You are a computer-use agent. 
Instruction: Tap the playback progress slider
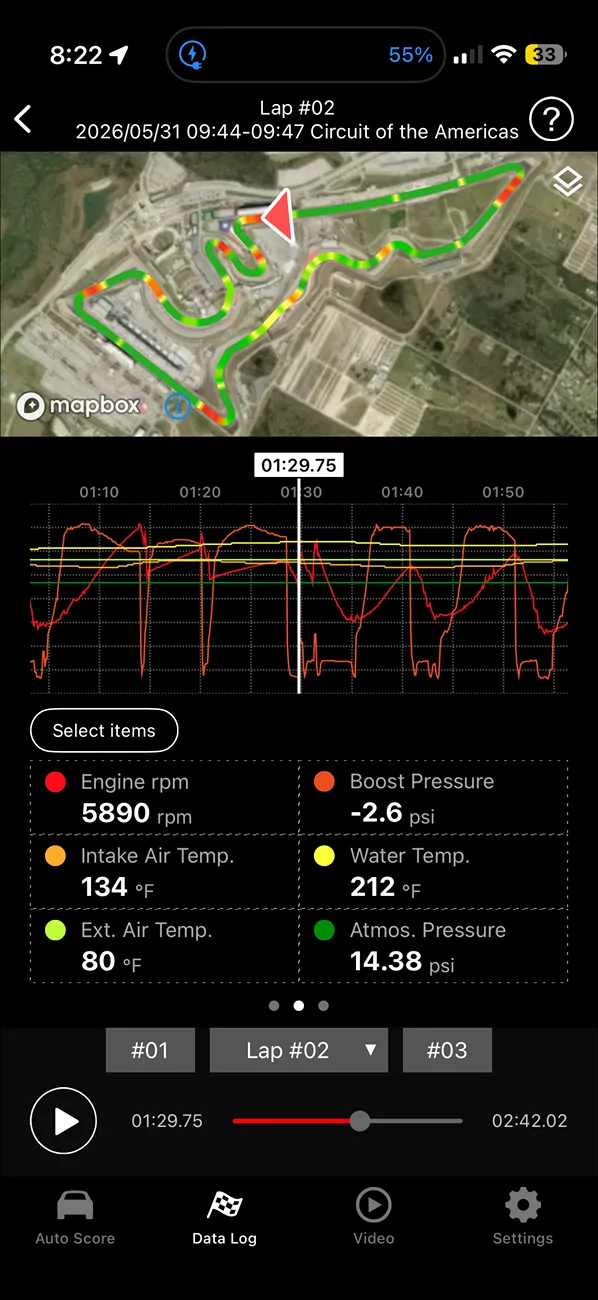347,1121
